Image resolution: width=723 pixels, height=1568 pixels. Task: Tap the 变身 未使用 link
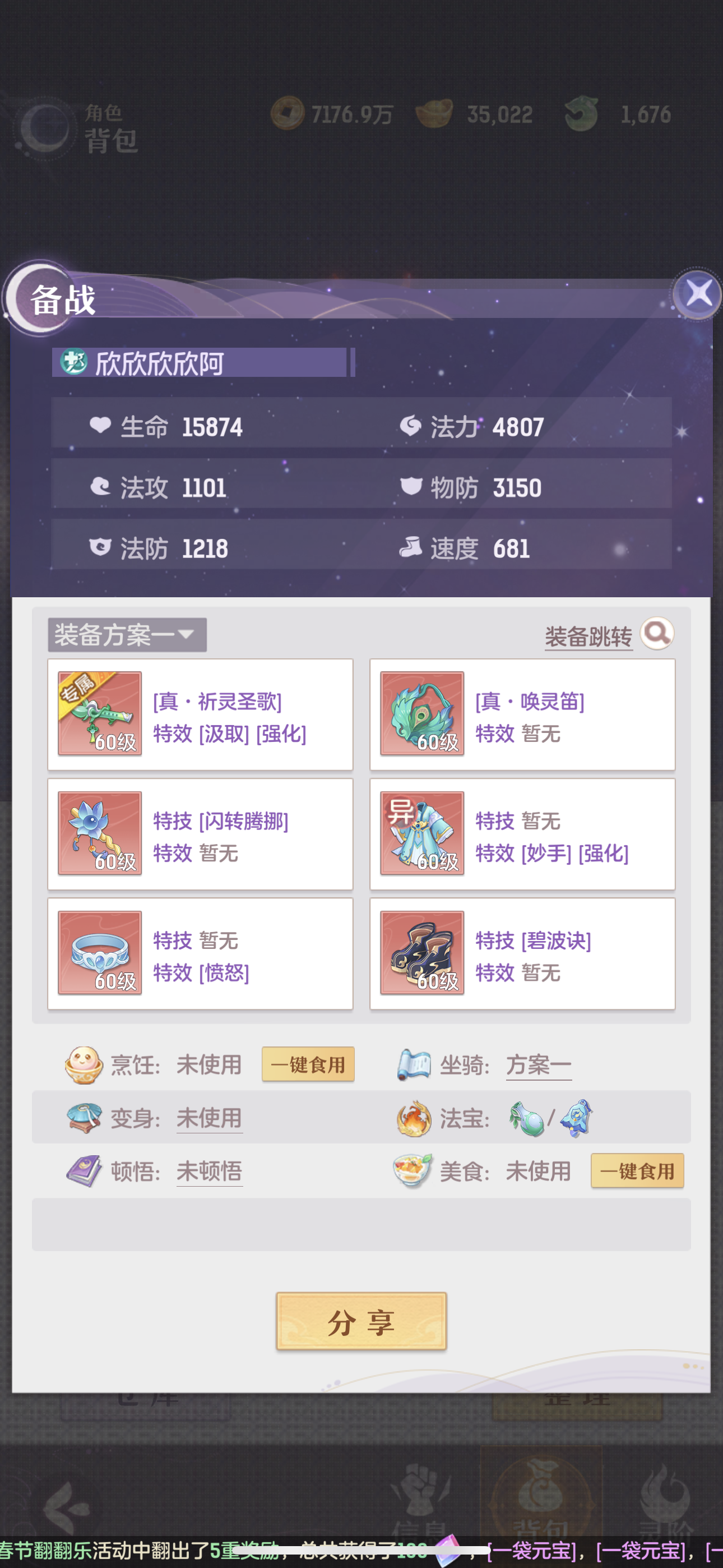(210, 1118)
